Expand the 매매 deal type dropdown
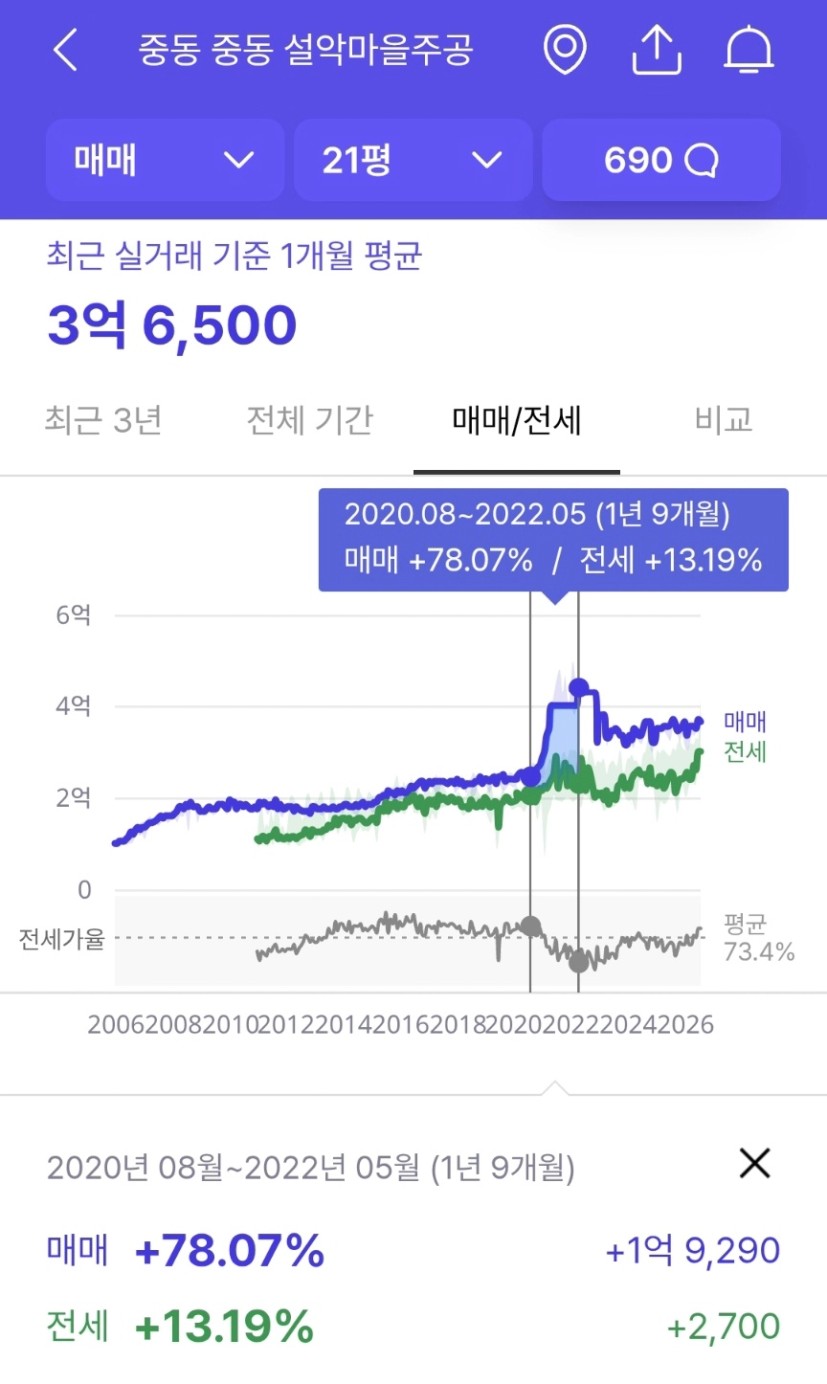The height and width of the screenshot is (1384, 827). [165, 160]
